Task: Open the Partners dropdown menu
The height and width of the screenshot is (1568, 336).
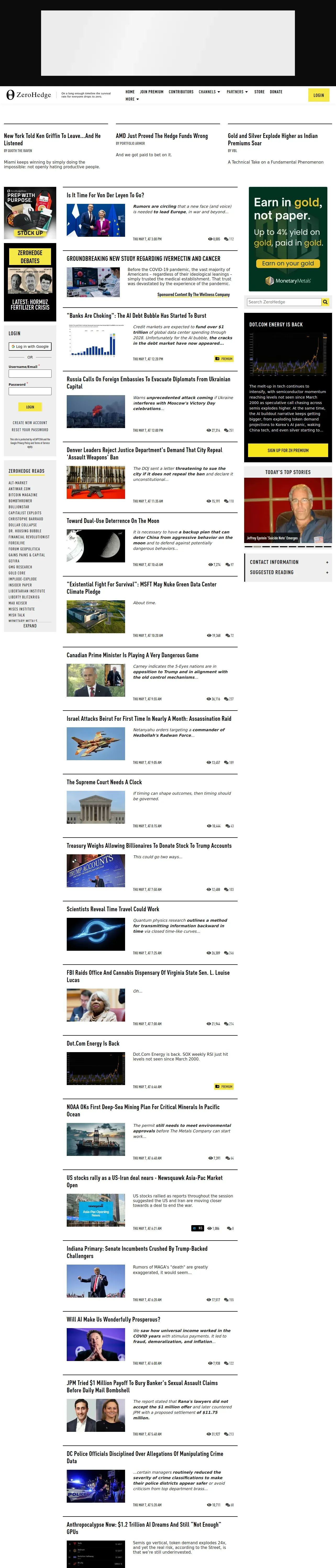Action: [237, 92]
